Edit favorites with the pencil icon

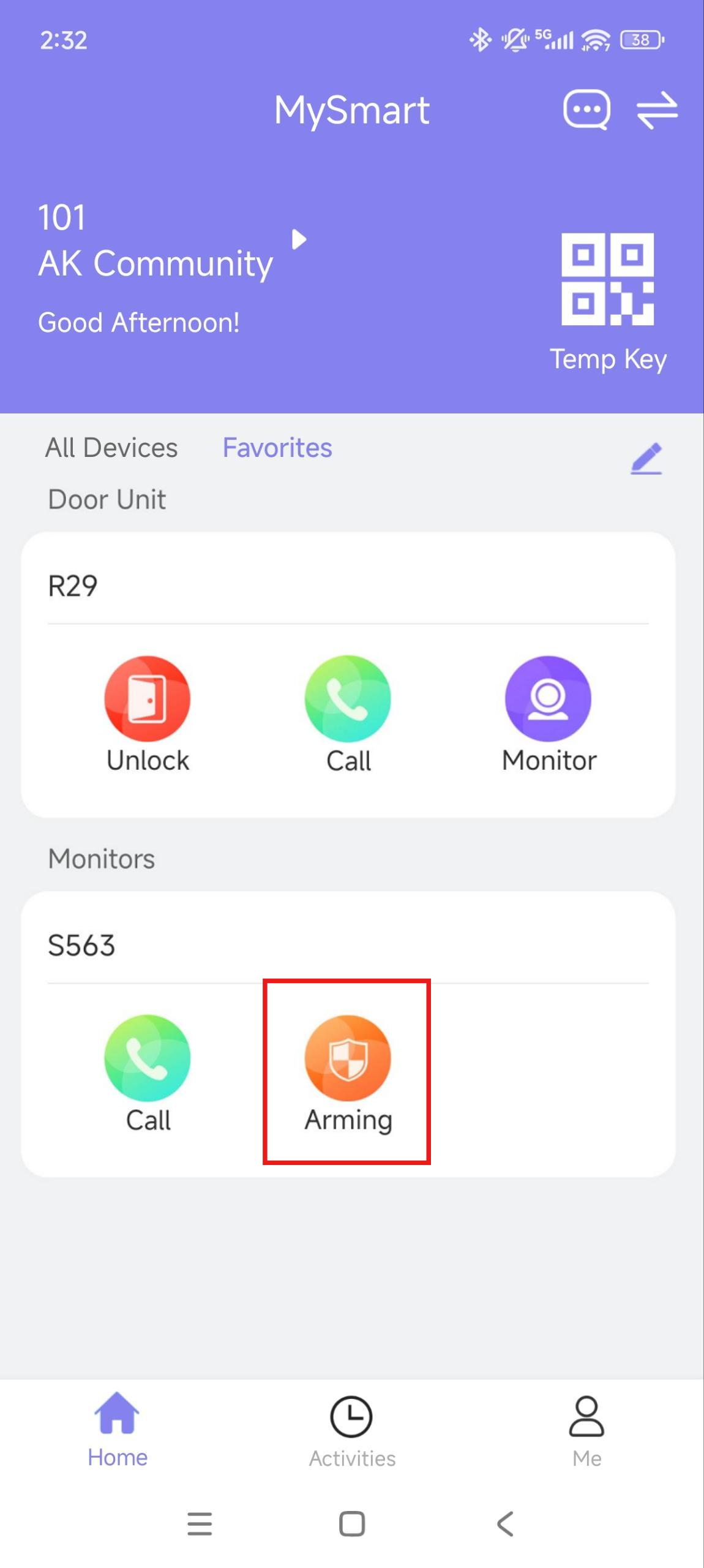click(646, 458)
